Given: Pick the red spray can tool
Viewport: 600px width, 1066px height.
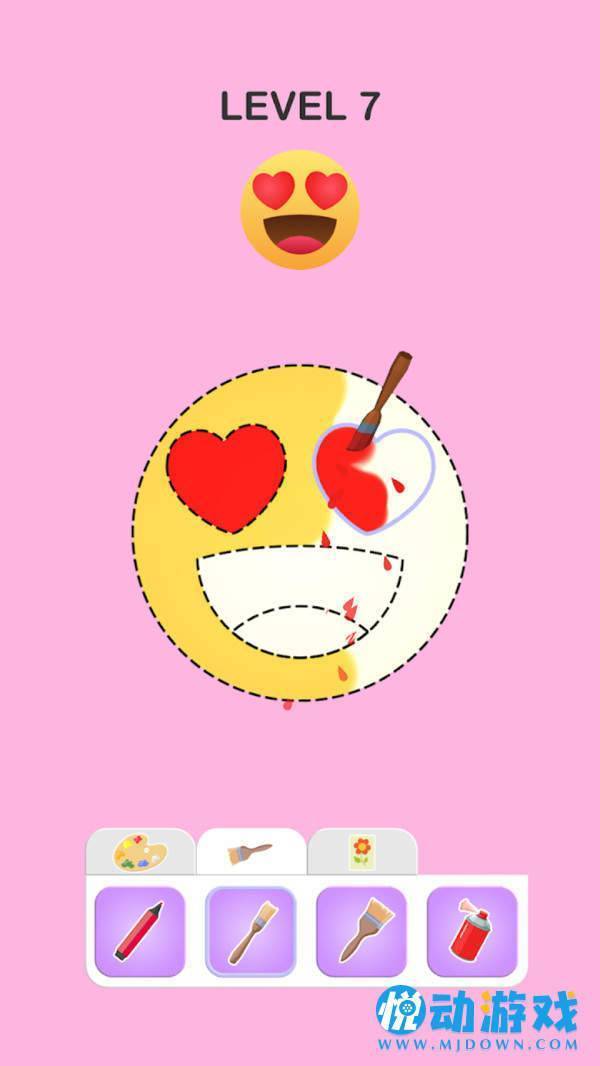Looking at the screenshot, I should pos(472,931).
